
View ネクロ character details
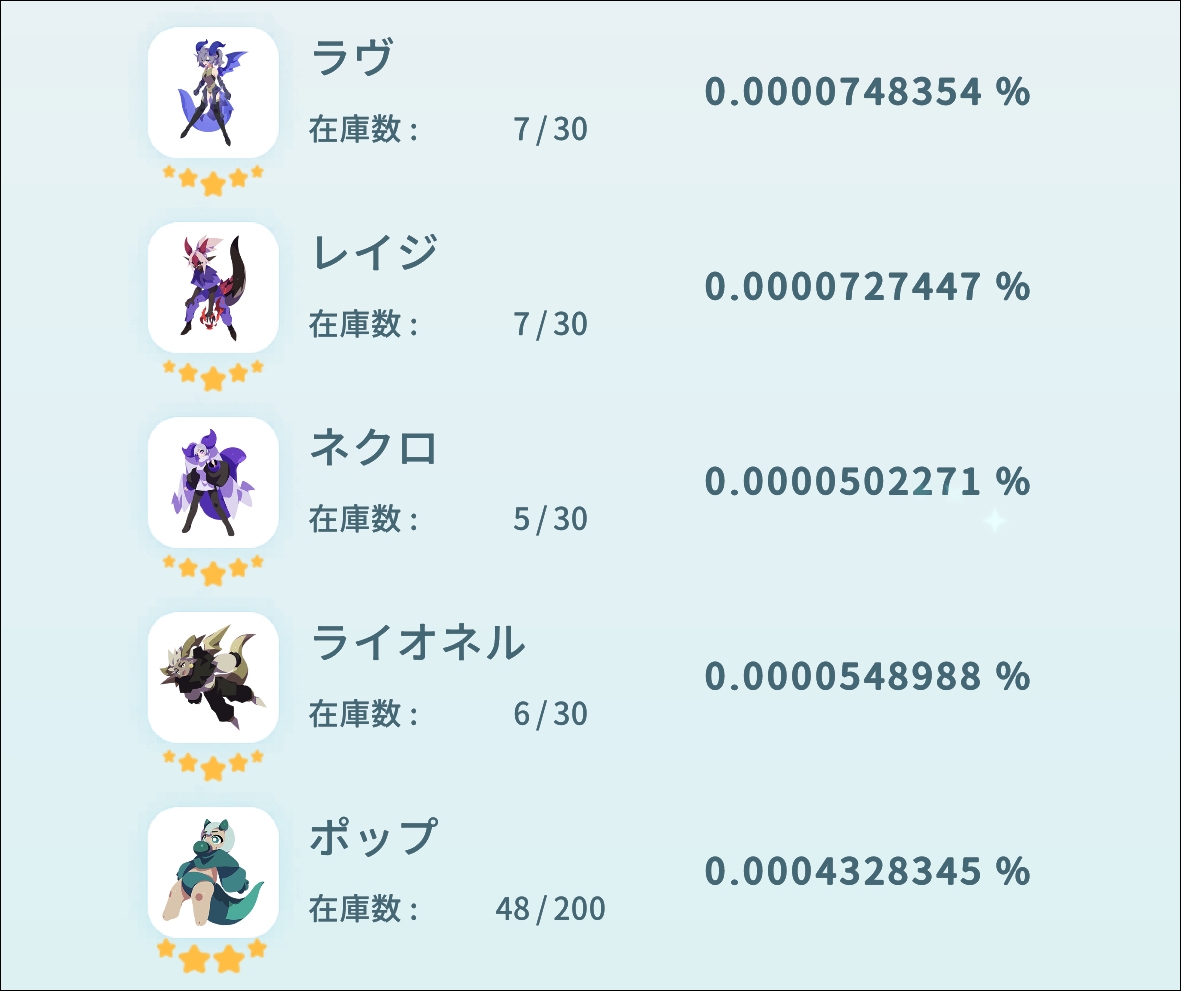coord(213,483)
